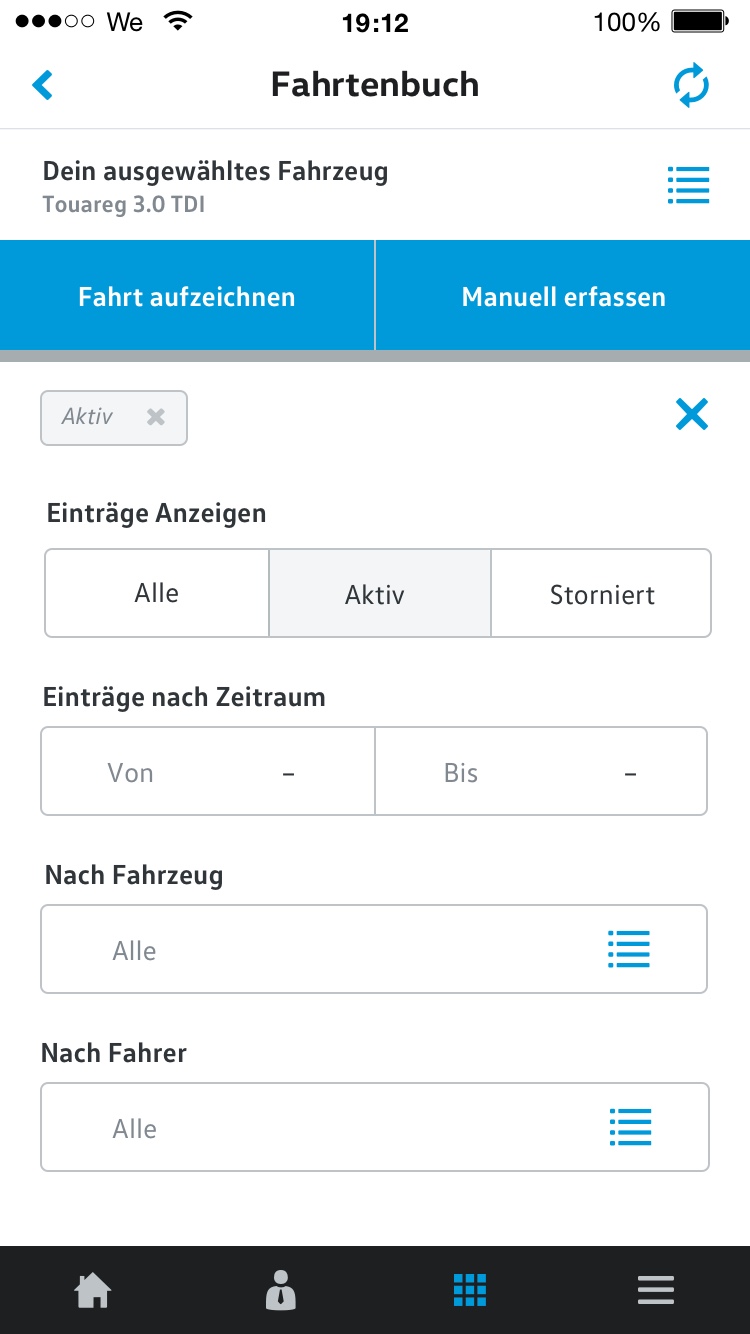Open the hamburger menu tab
The height and width of the screenshot is (1334, 750).
656,1291
